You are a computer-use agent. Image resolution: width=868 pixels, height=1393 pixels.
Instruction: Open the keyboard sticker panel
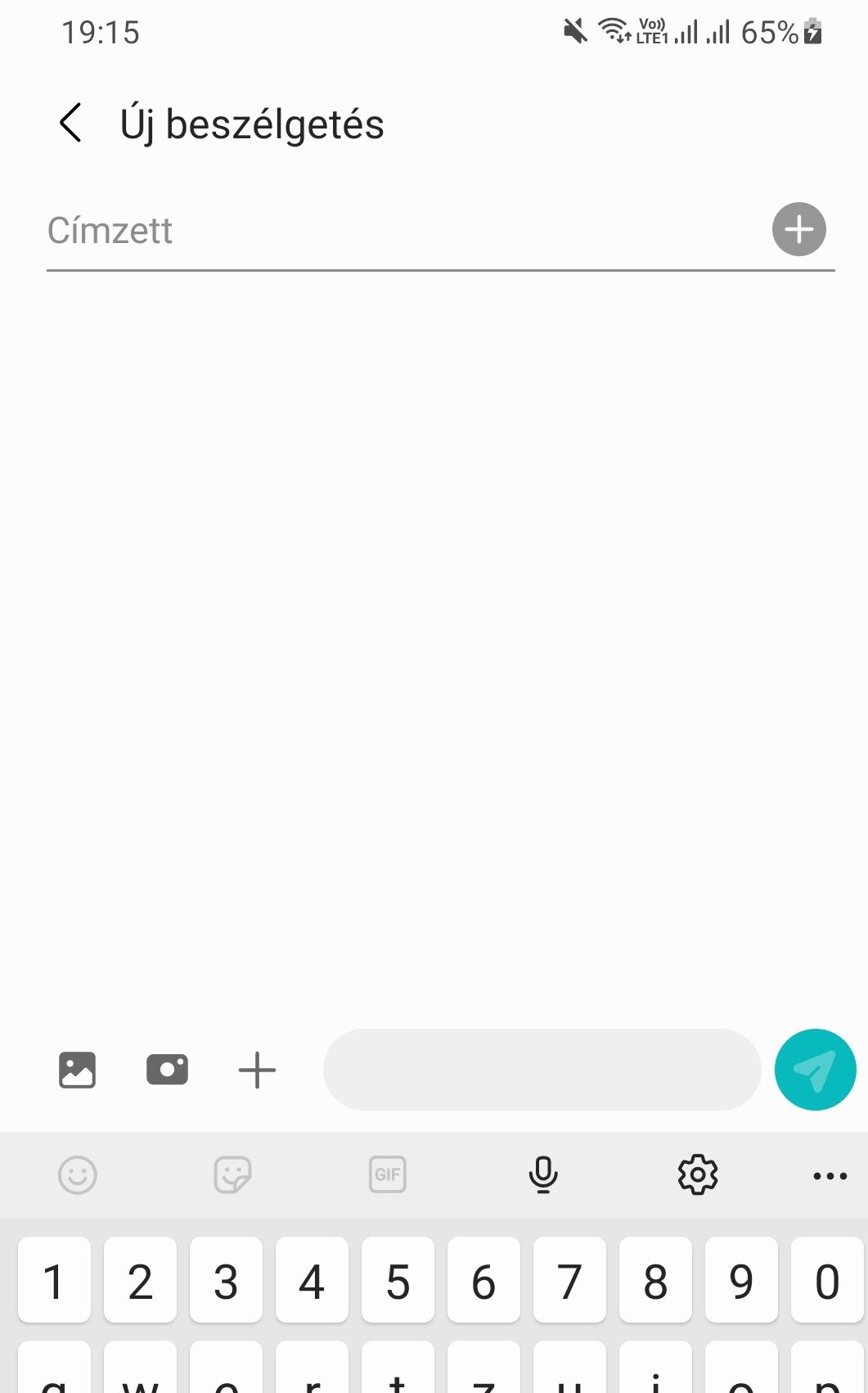(232, 1175)
